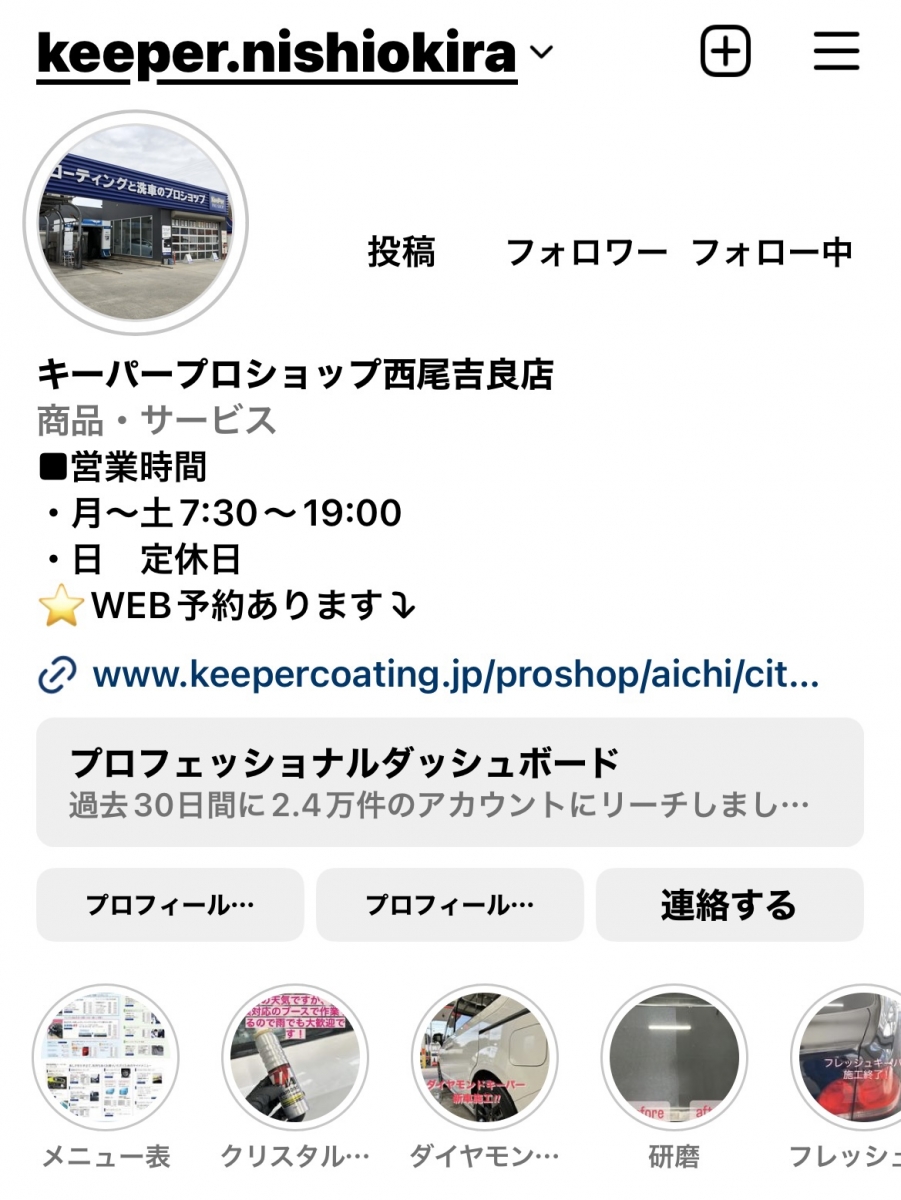This screenshot has height=1200, width=901.
Task: Open the メニュー表 story highlight
Action: coord(106,1058)
